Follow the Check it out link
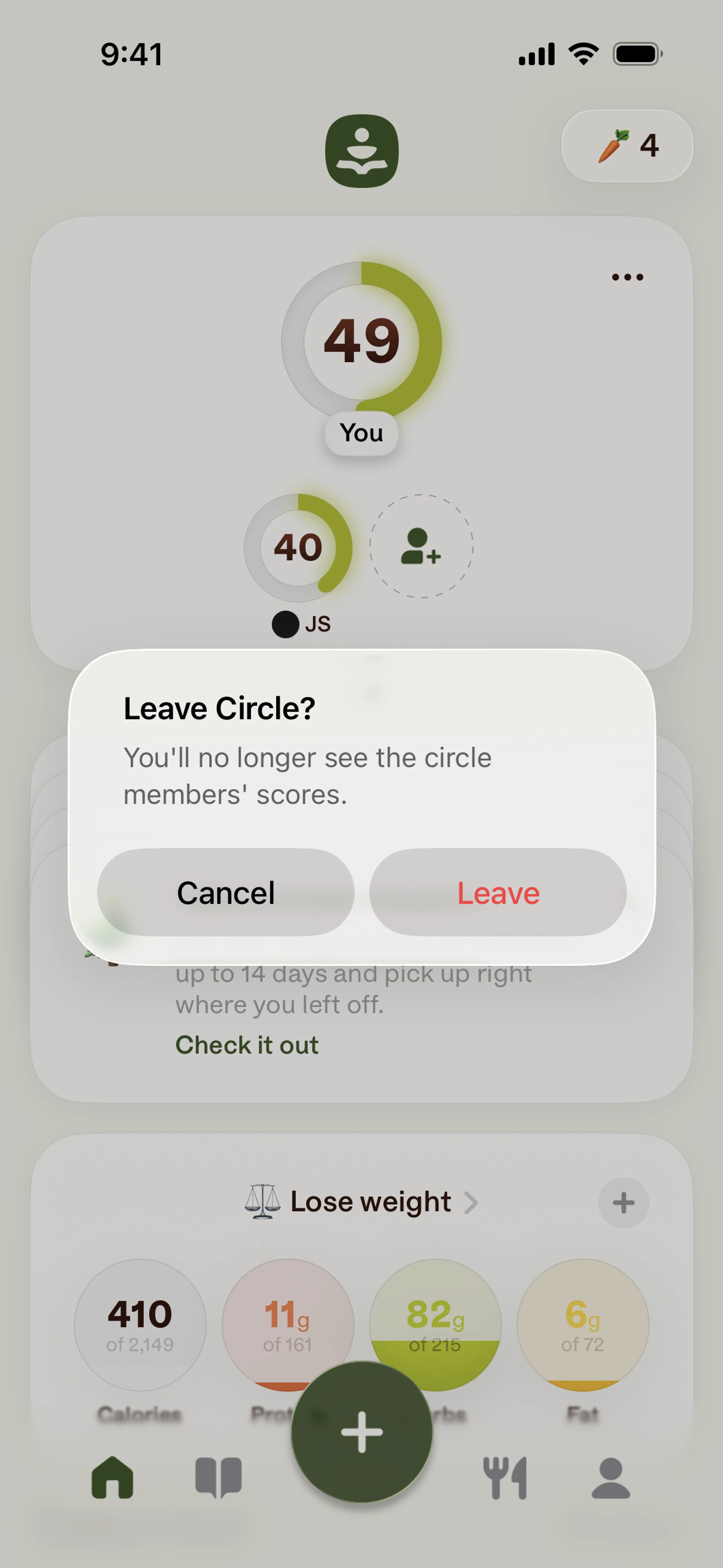This screenshot has height=1568, width=723. pyautogui.click(x=247, y=1045)
